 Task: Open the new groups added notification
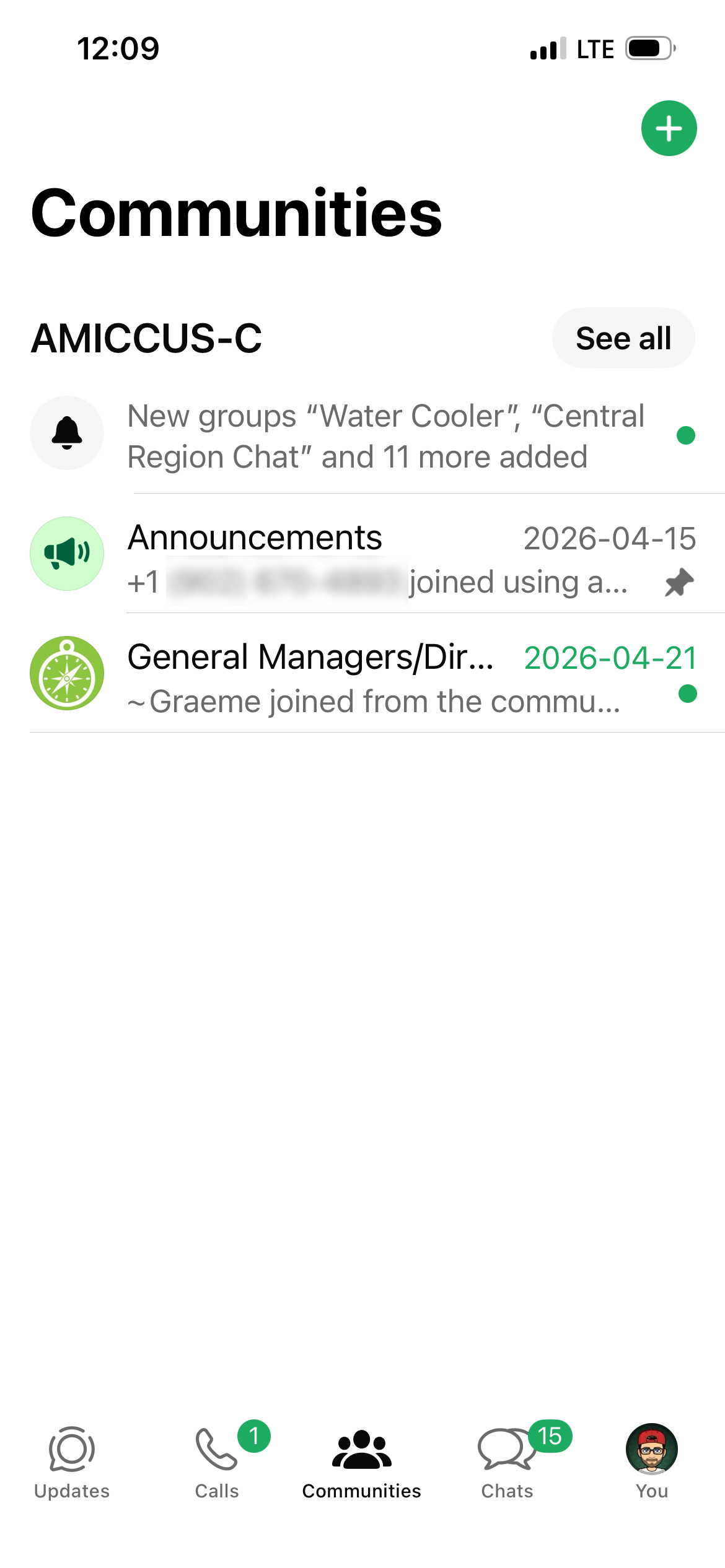[x=362, y=435]
